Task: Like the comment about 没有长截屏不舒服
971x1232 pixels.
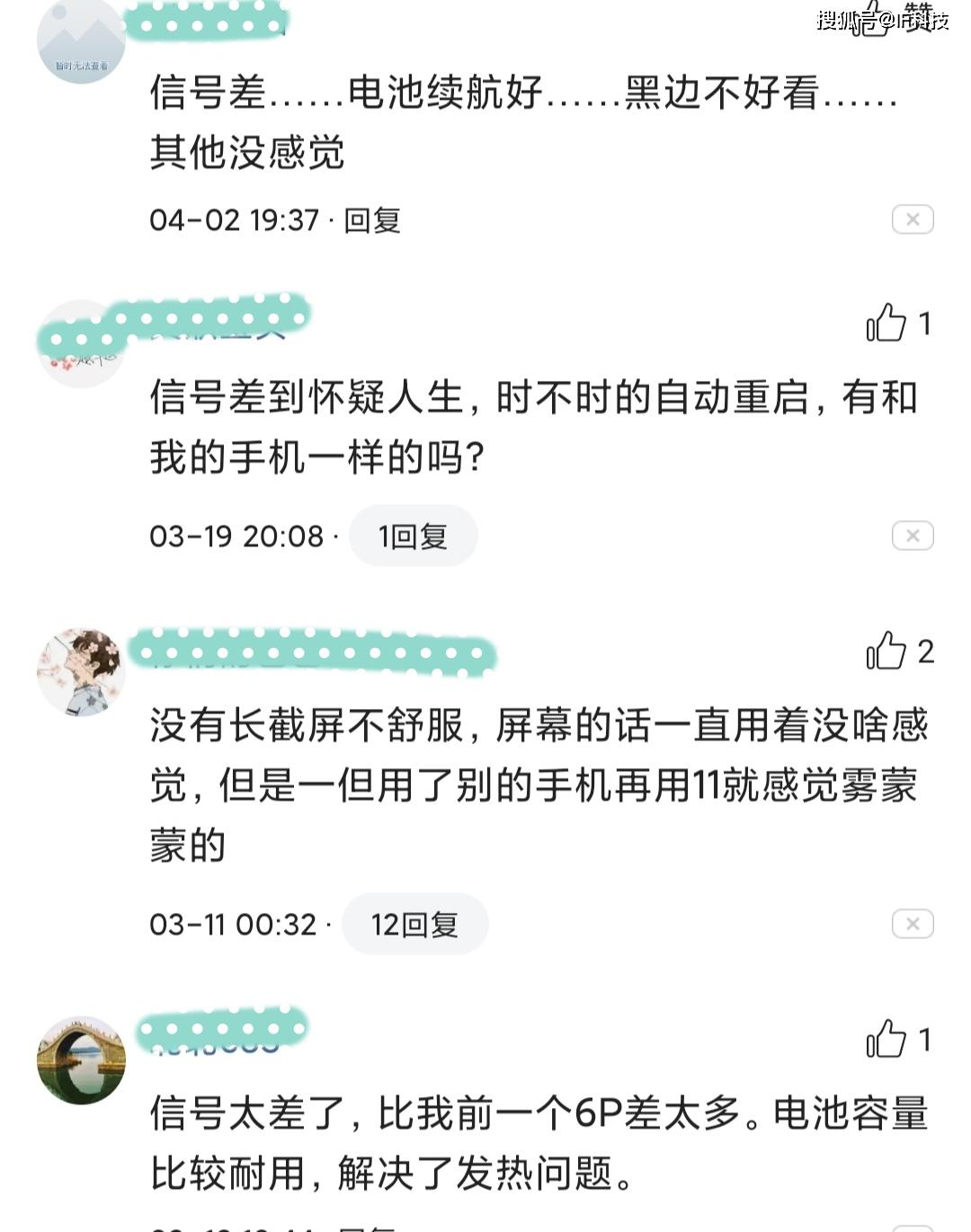Action: (x=886, y=651)
